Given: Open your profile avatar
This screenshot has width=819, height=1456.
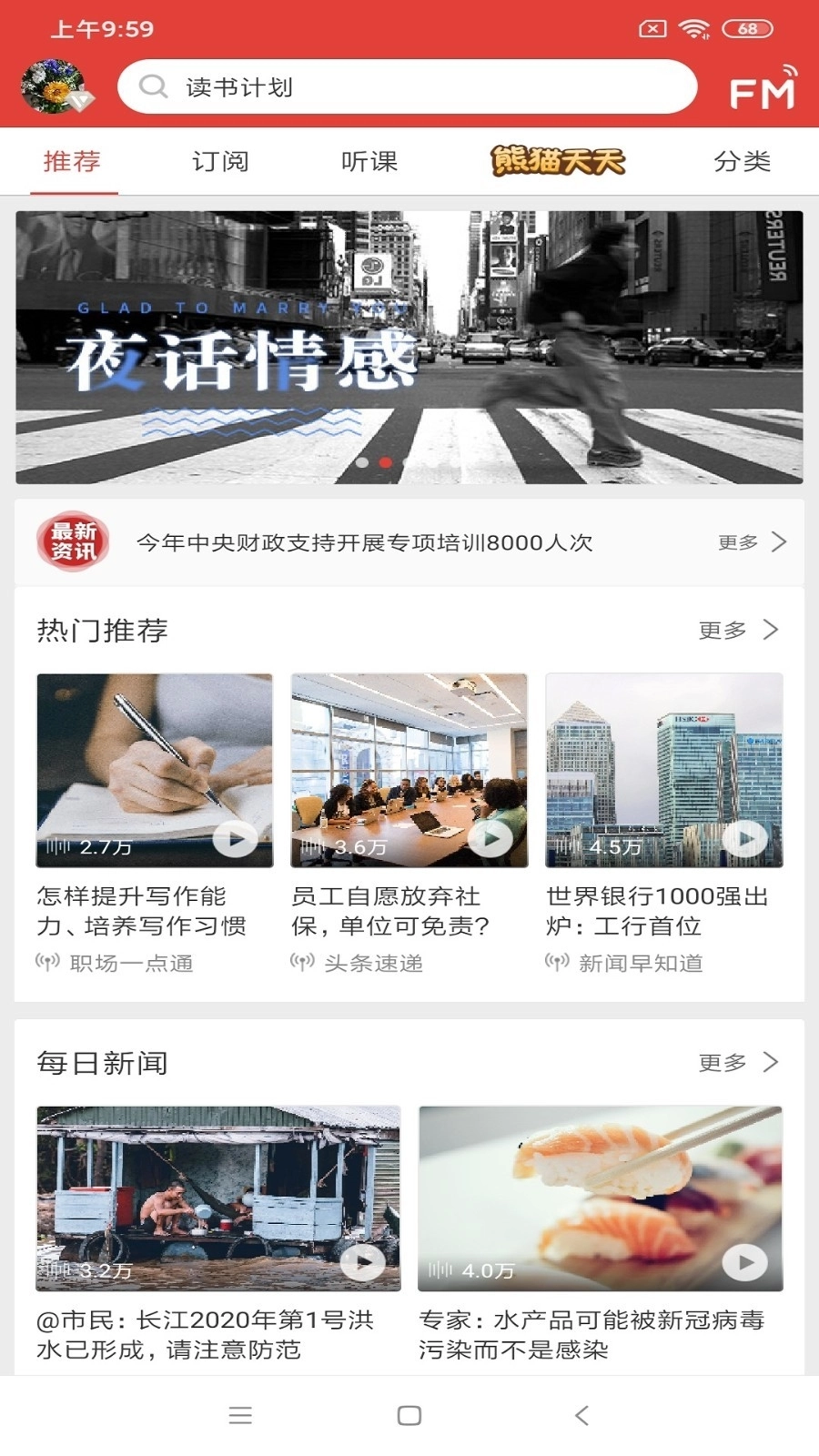Looking at the screenshot, I should pyautogui.click(x=53, y=87).
